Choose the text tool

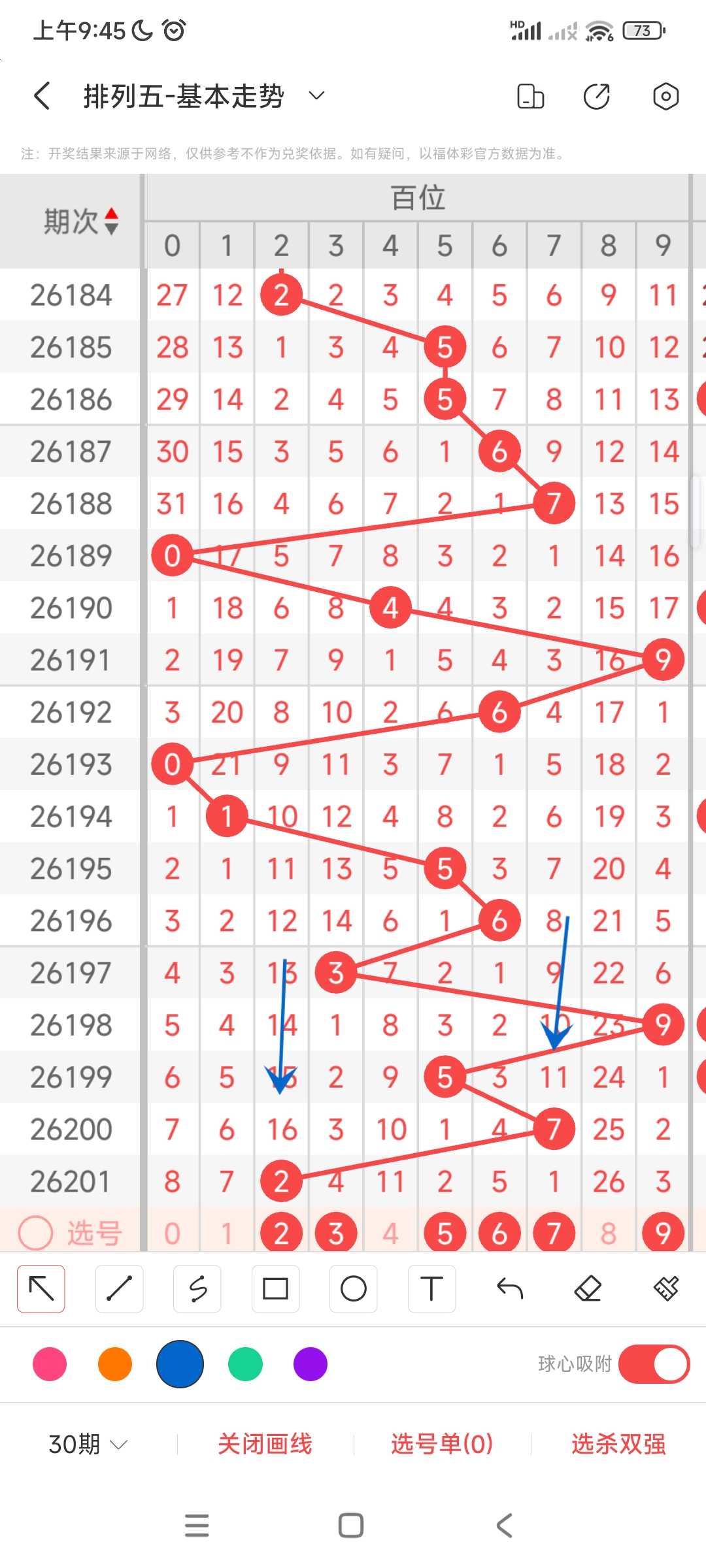(x=431, y=1289)
